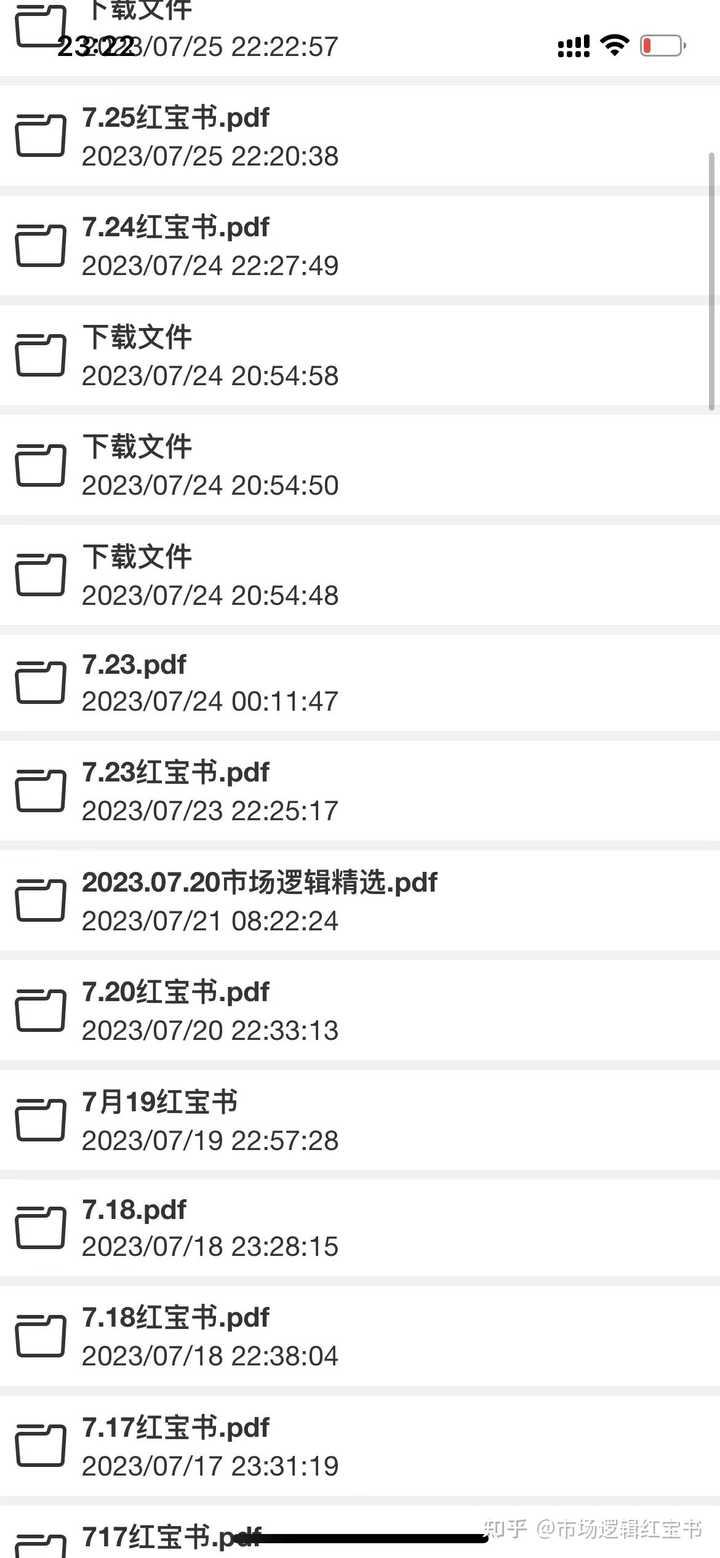Open 下载文件 saved at 20:54:48

(360, 575)
